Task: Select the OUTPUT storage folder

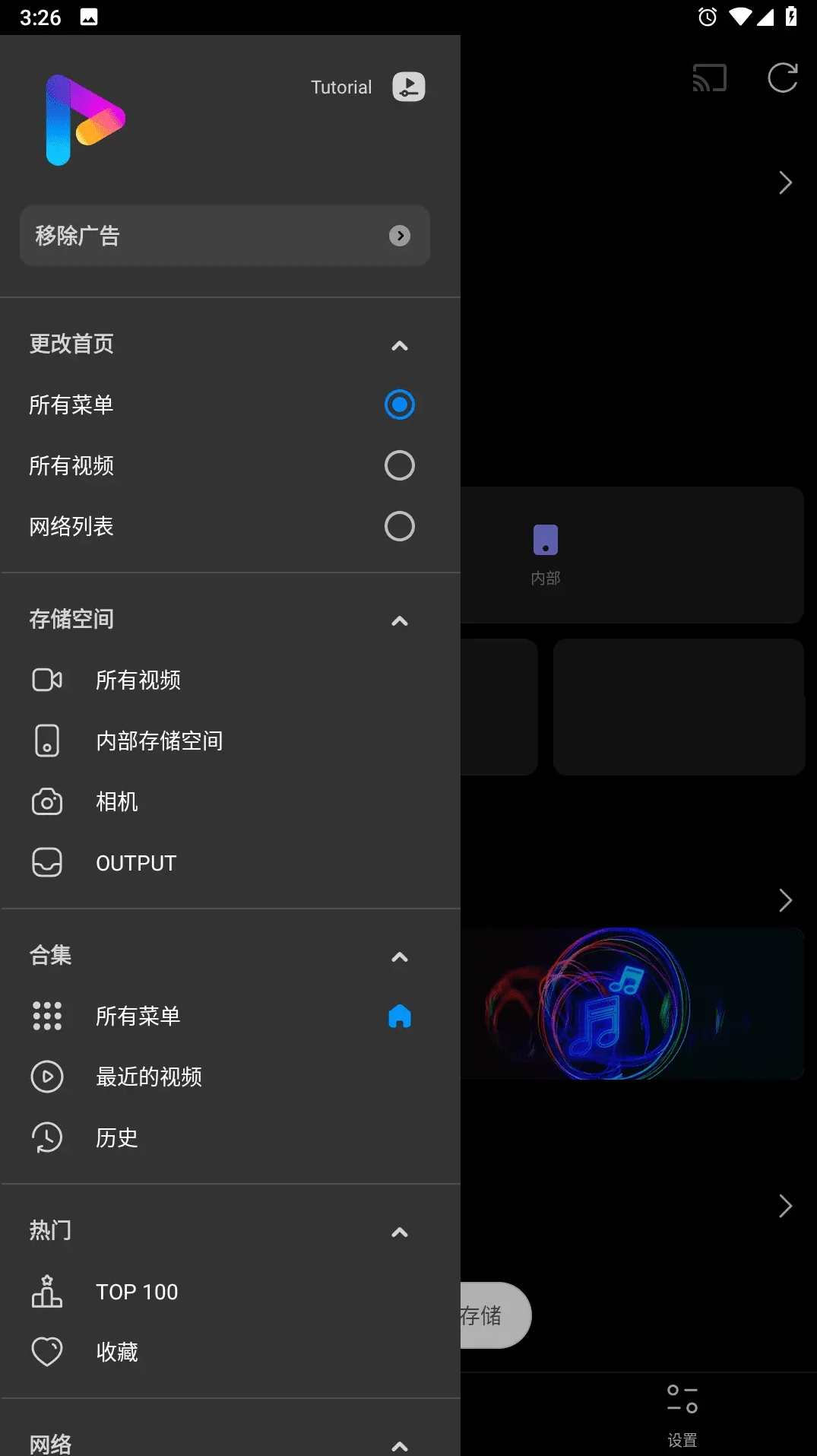Action: click(136, 862)
